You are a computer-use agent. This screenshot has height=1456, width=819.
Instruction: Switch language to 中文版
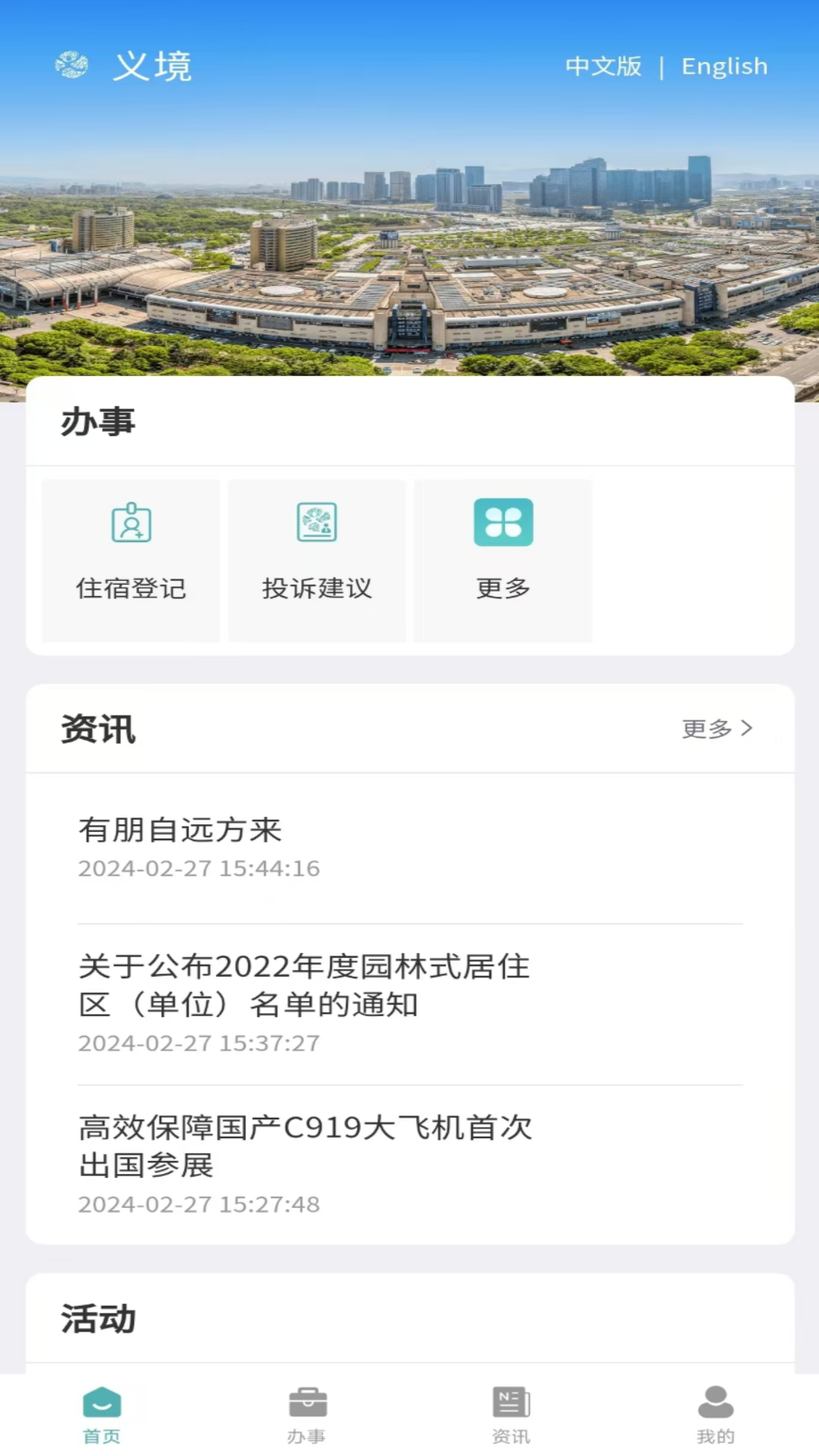pos(603,67)
